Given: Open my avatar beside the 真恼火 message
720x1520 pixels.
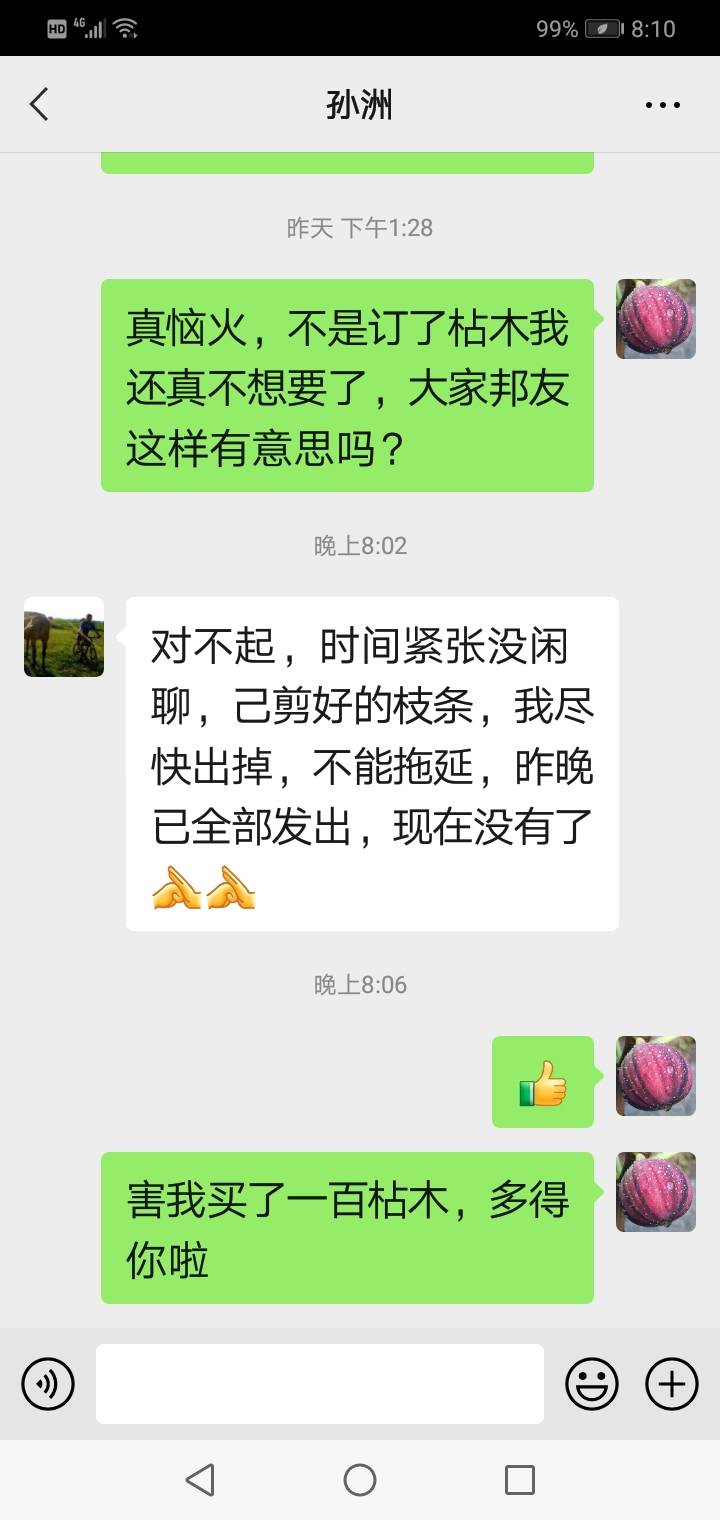Looking at the screenshot, I should point(656,319).
